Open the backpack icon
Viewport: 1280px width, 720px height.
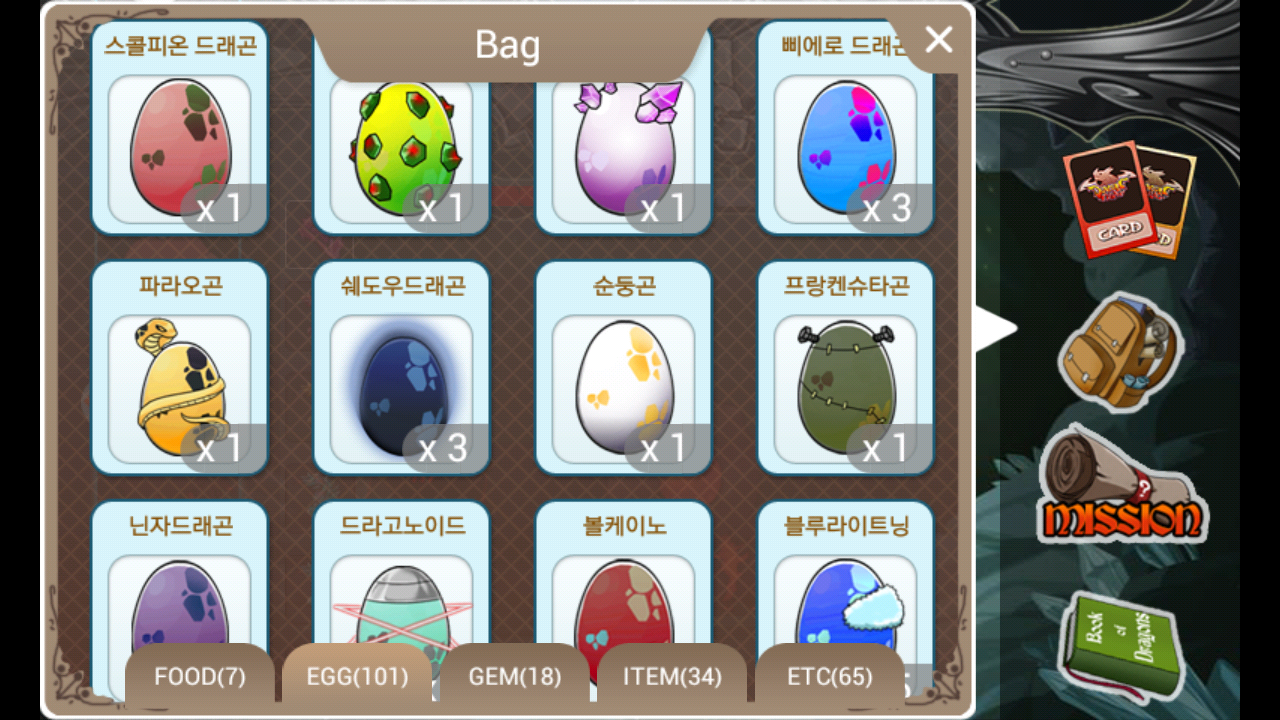[1120, 352]
